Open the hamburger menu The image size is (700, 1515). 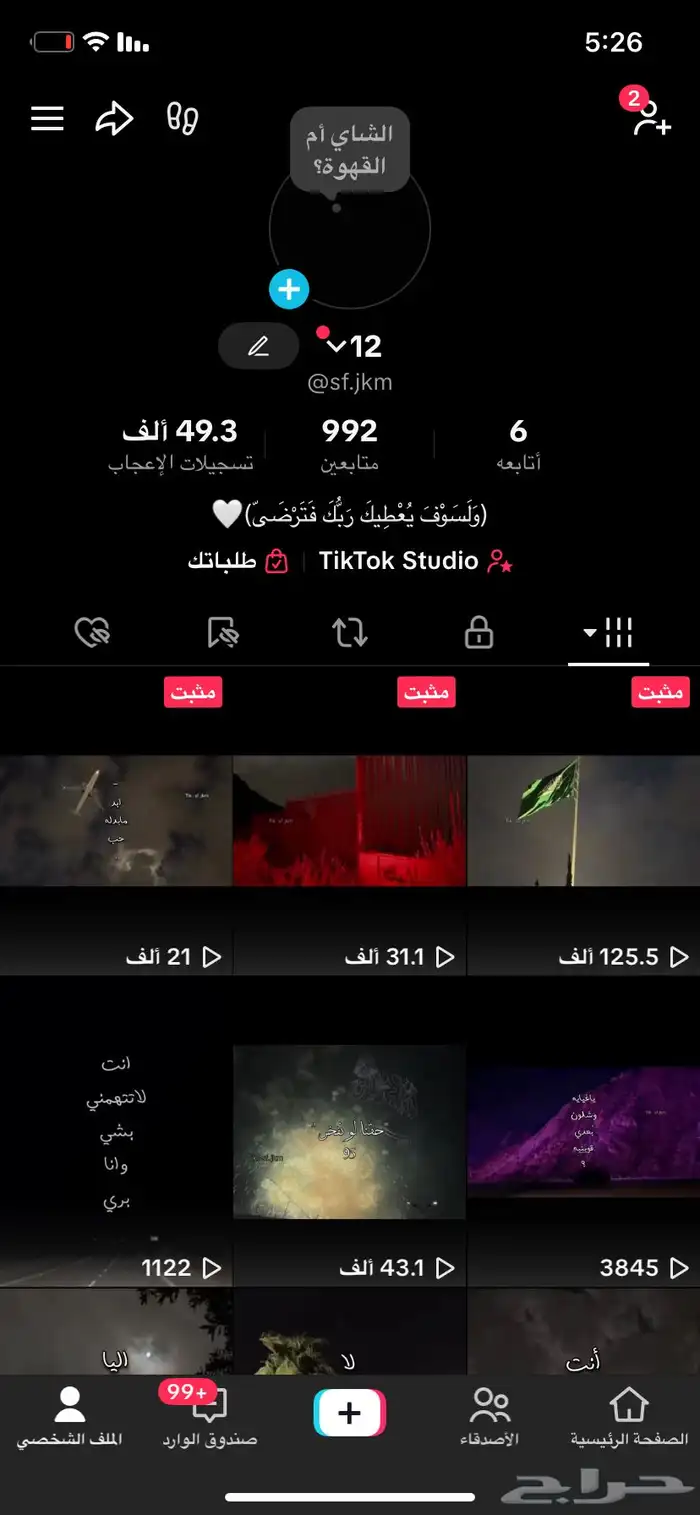(x=47, y=119)
